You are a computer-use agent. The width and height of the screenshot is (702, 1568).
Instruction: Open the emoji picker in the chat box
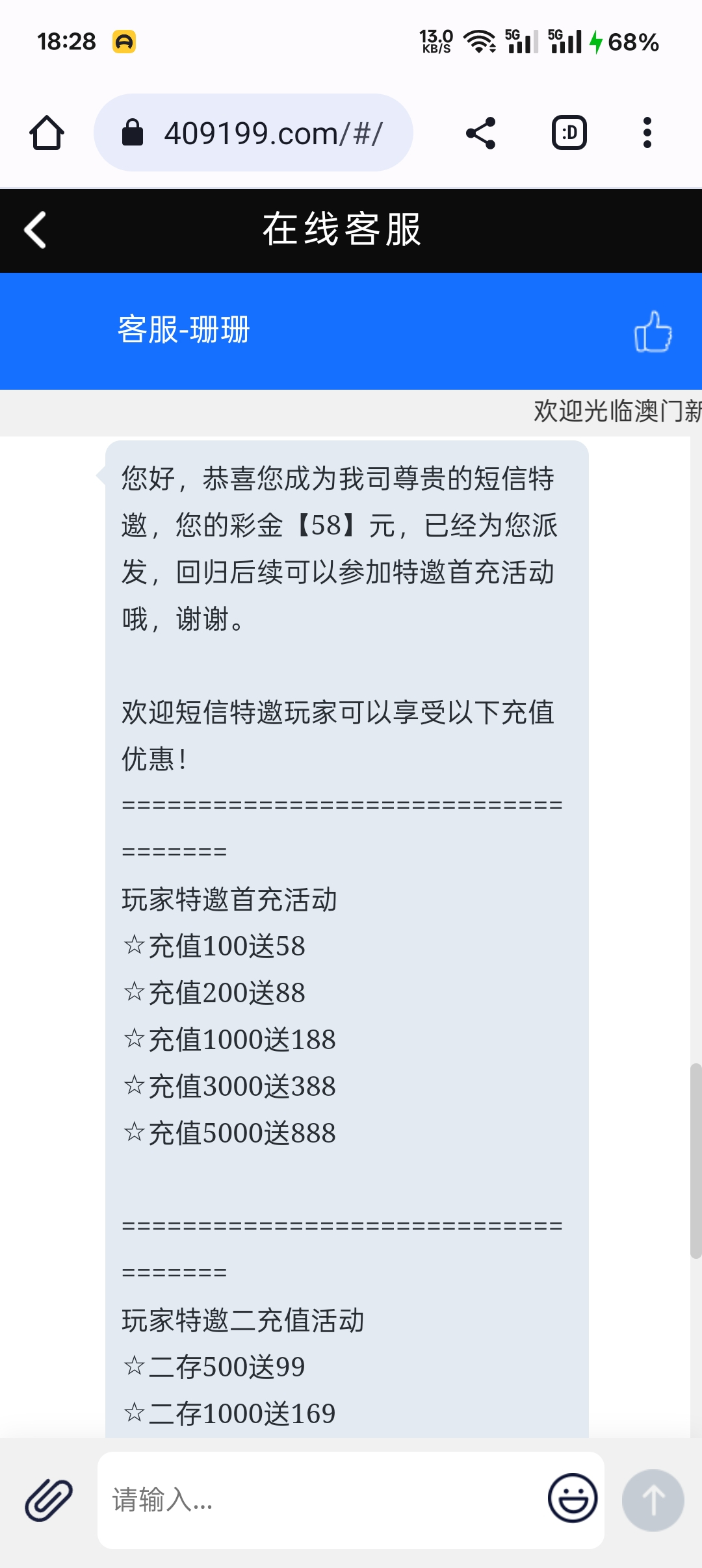573,1498
